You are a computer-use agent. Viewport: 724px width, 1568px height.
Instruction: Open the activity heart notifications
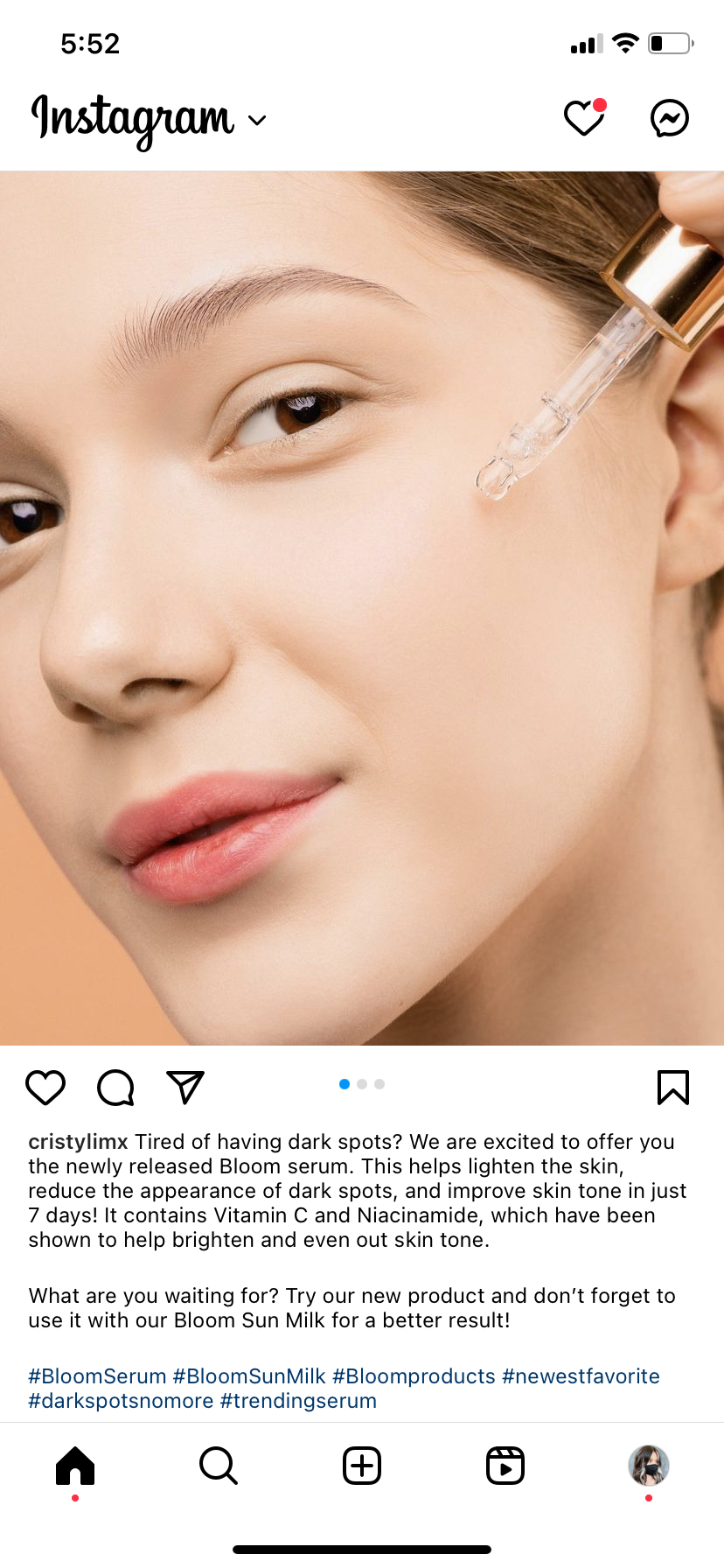(583, 118)
